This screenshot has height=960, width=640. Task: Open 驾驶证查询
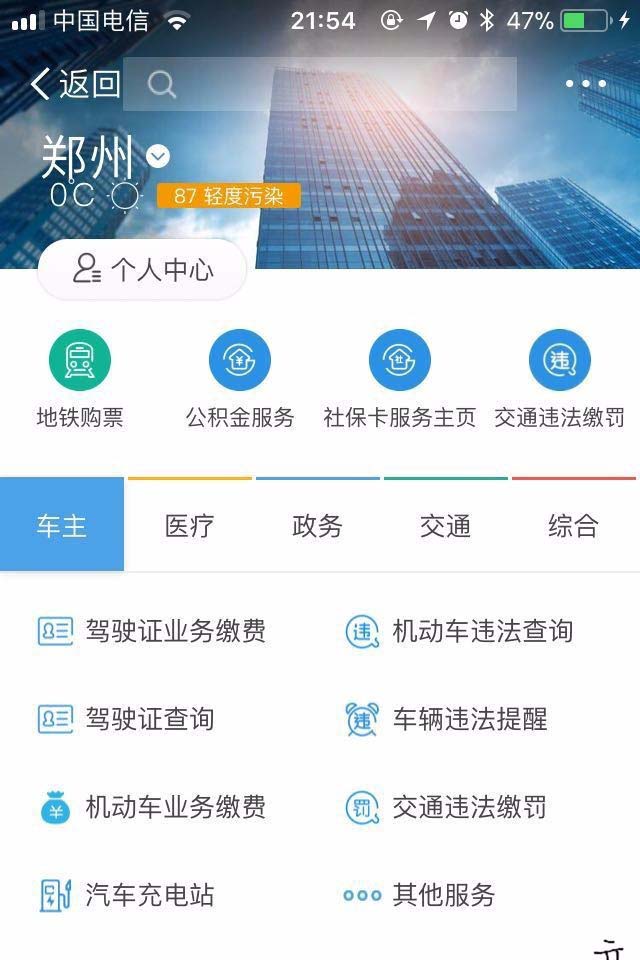click(x=126, y=719)
